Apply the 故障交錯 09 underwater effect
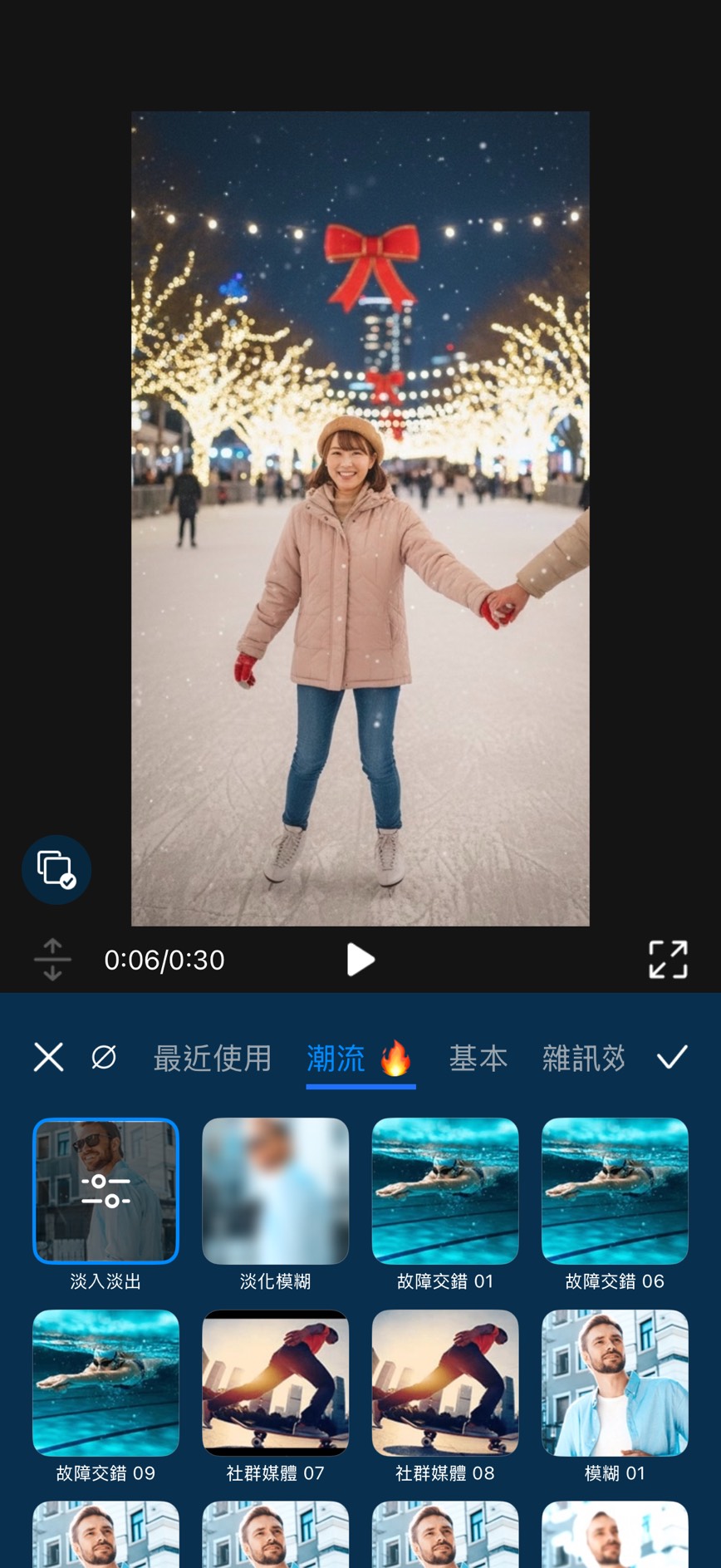The width and height of the screenshot is (721, 1568). click(106, 1383)
